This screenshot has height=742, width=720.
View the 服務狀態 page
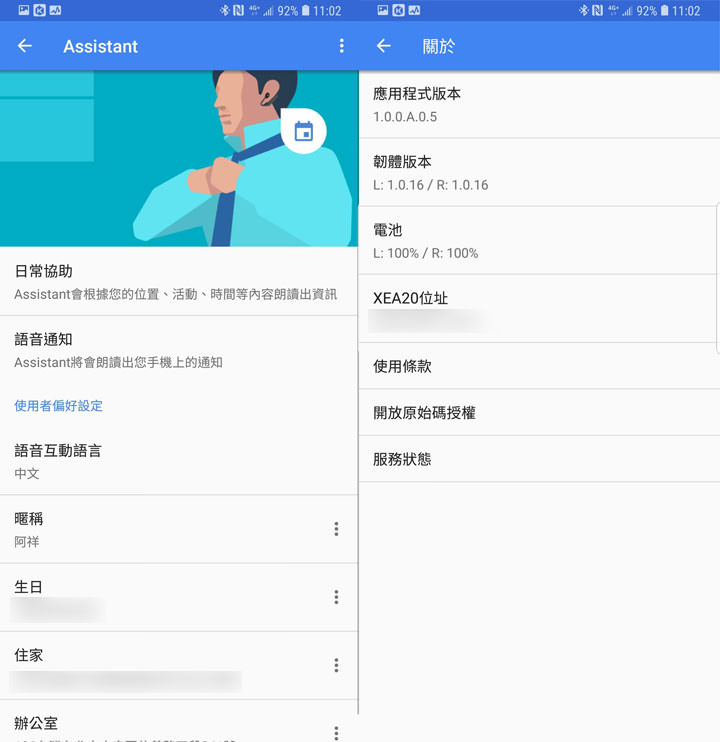[538, 459]
